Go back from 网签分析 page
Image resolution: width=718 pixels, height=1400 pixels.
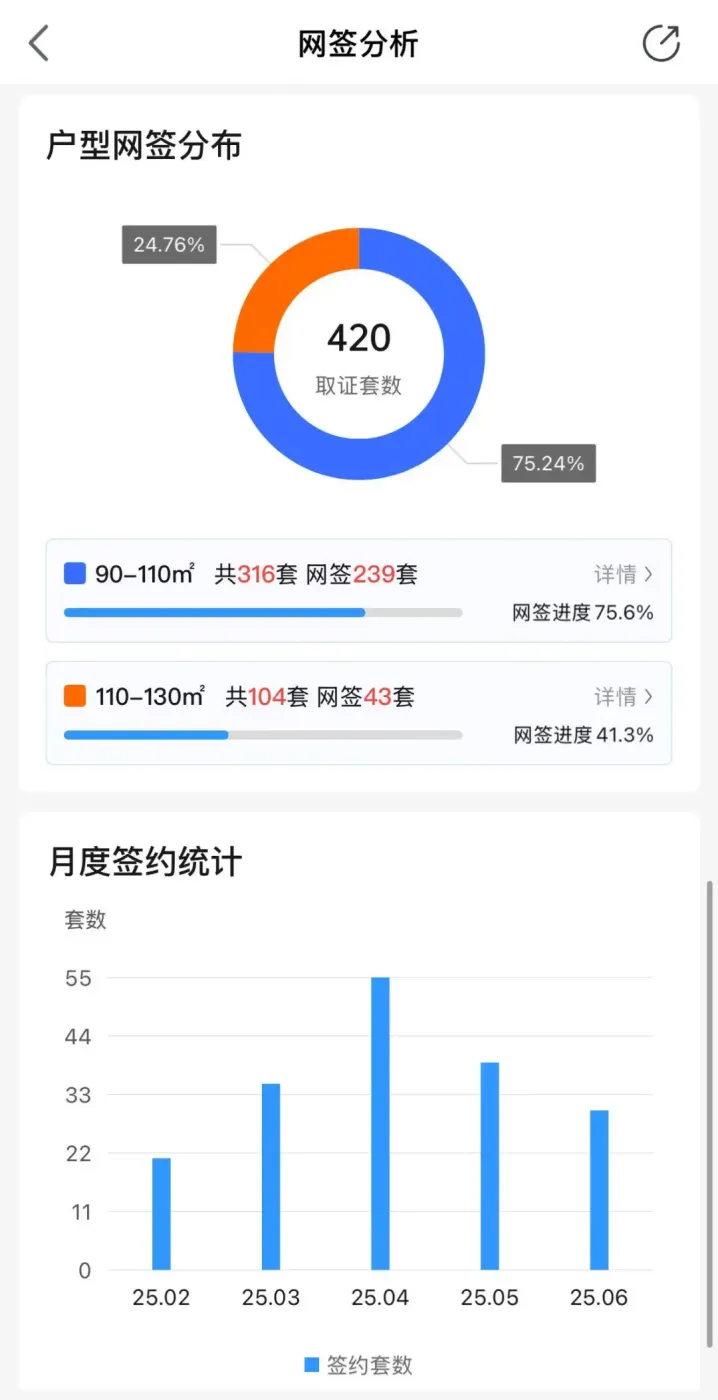[38, 44]
